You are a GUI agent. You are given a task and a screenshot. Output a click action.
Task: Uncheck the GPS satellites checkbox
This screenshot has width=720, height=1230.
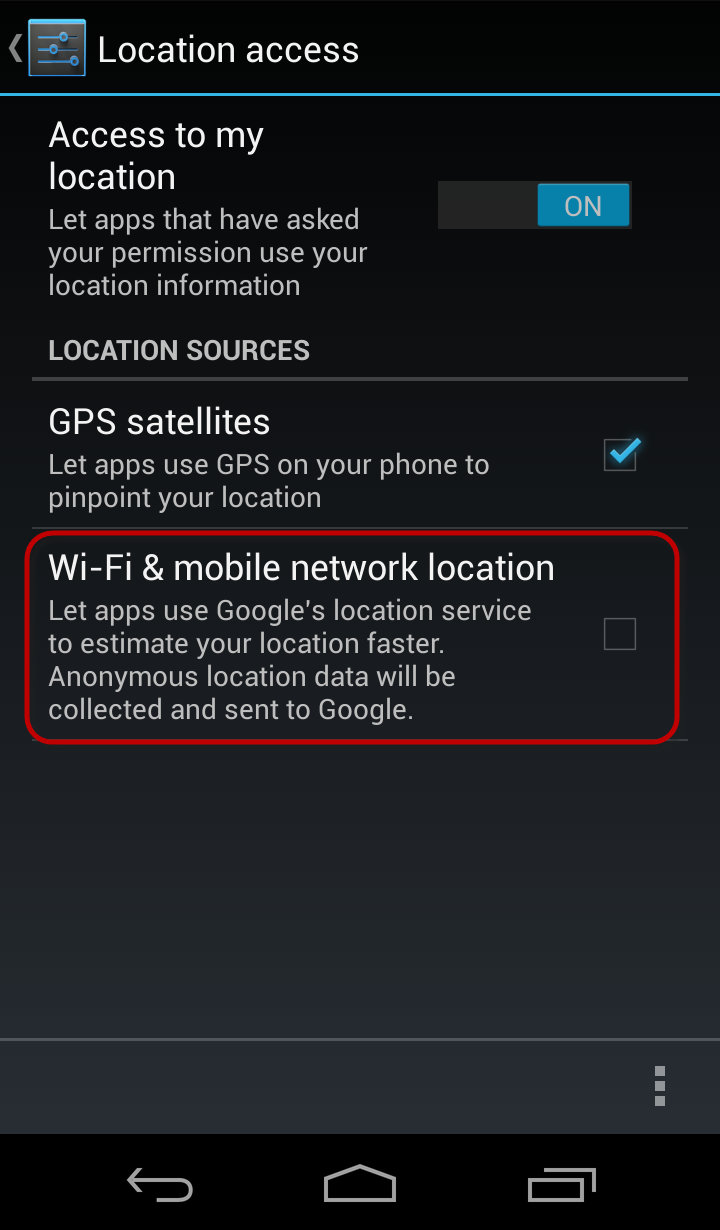[620, 455]
